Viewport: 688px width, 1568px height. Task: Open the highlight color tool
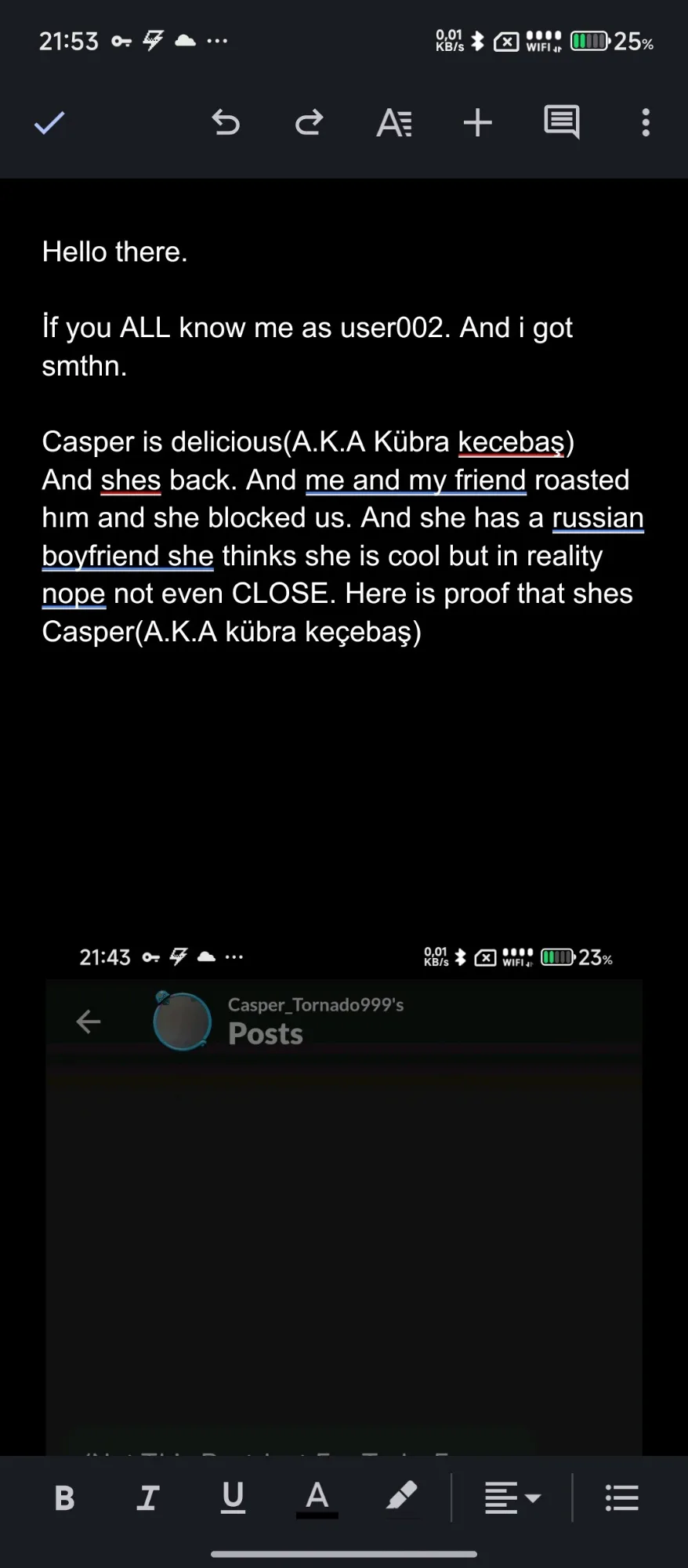402,1496
